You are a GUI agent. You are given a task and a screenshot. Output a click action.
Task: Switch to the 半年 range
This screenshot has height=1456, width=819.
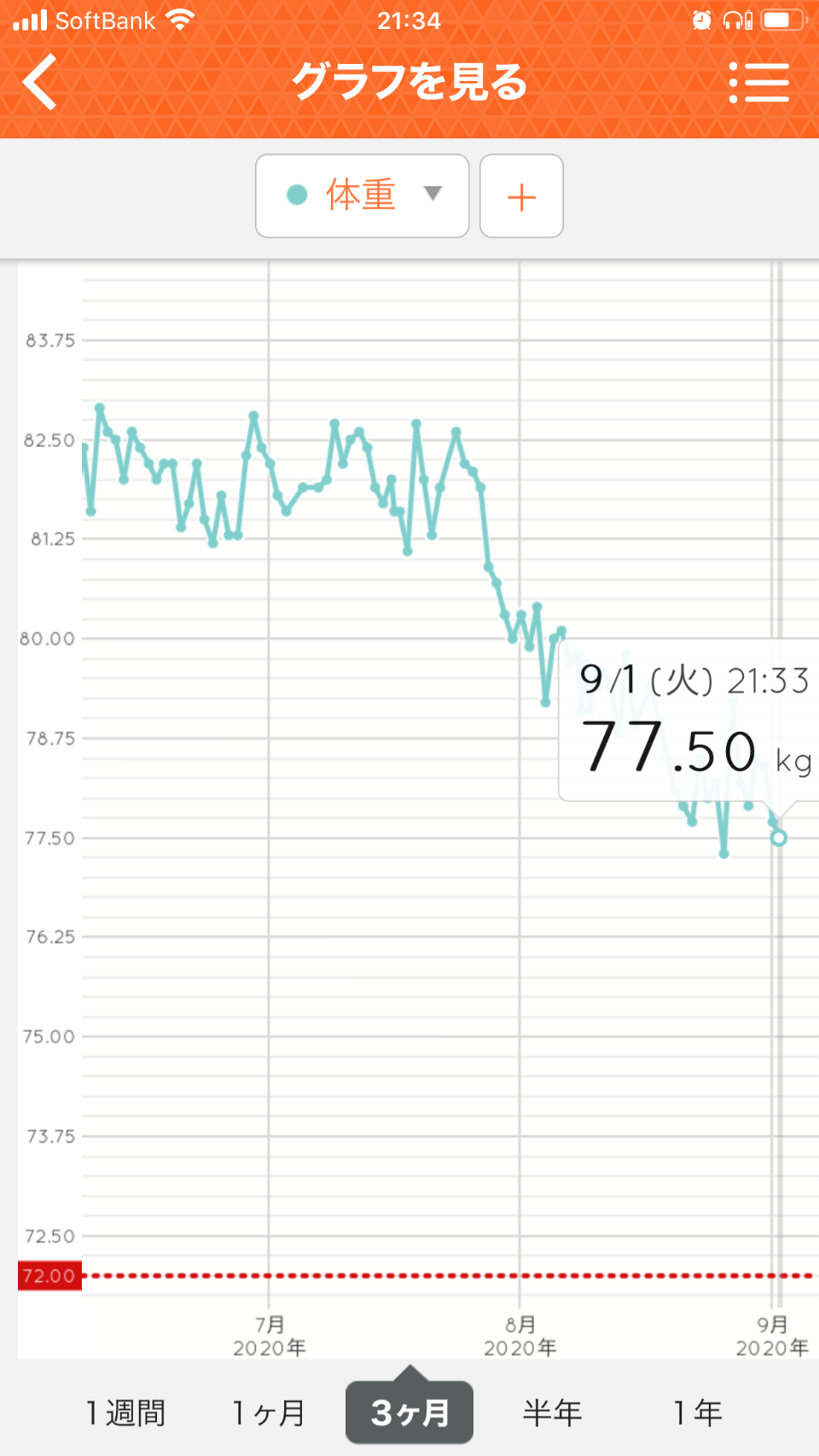[552, 1412]
